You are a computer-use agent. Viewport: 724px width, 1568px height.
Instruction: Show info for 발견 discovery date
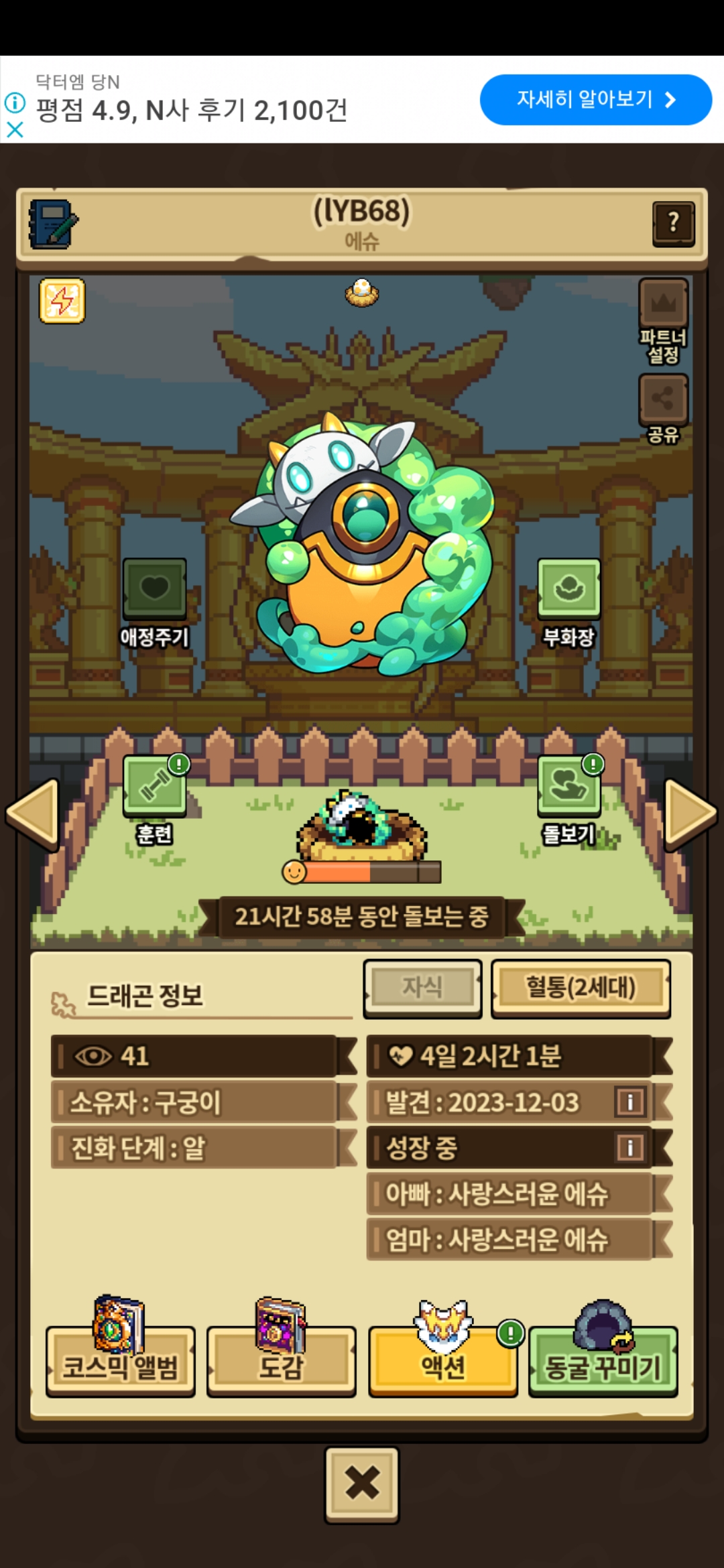point(630,1102)
